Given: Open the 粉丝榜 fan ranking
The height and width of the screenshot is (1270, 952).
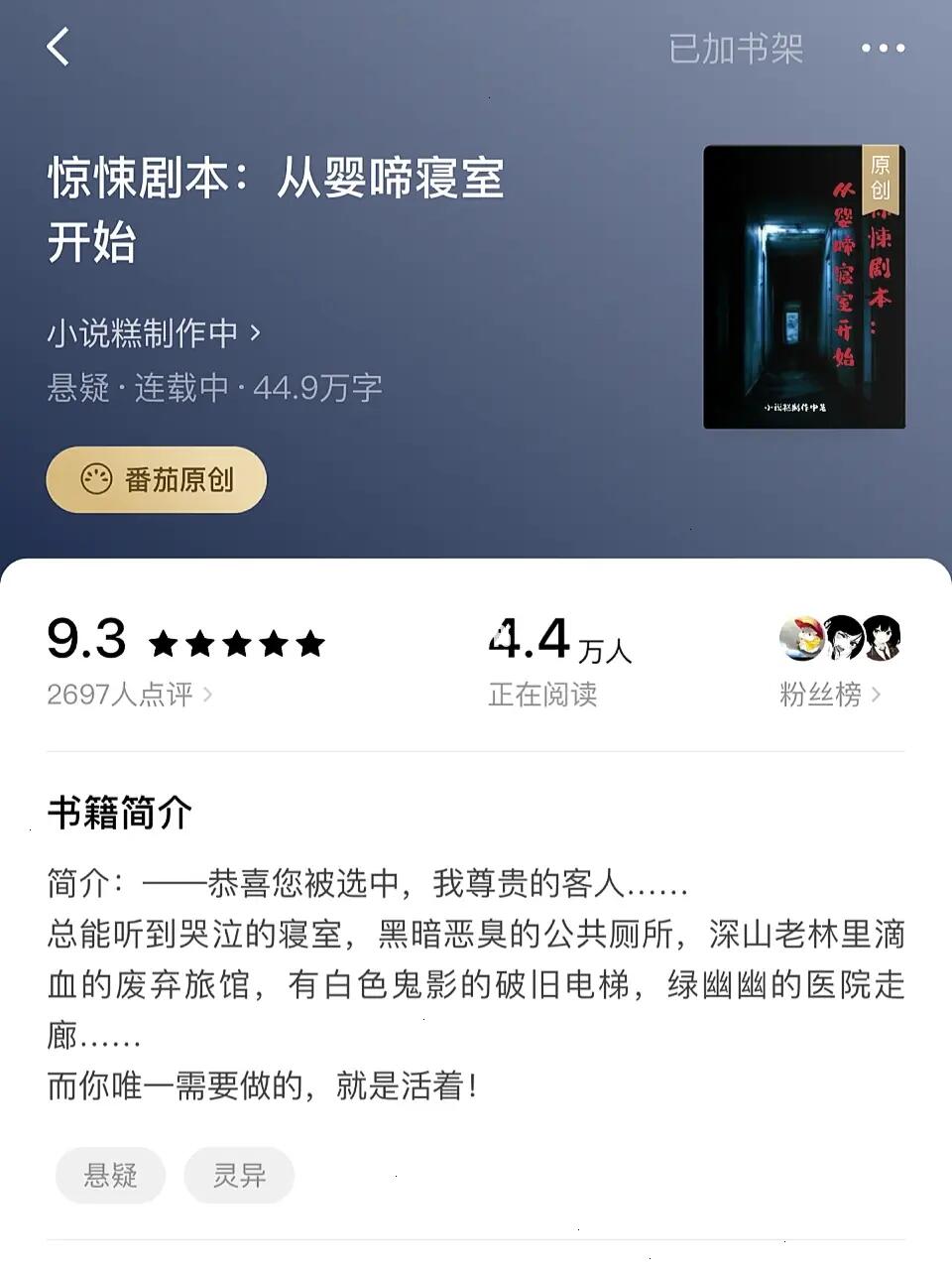Looking at the screenshot, I should point(829,694).
